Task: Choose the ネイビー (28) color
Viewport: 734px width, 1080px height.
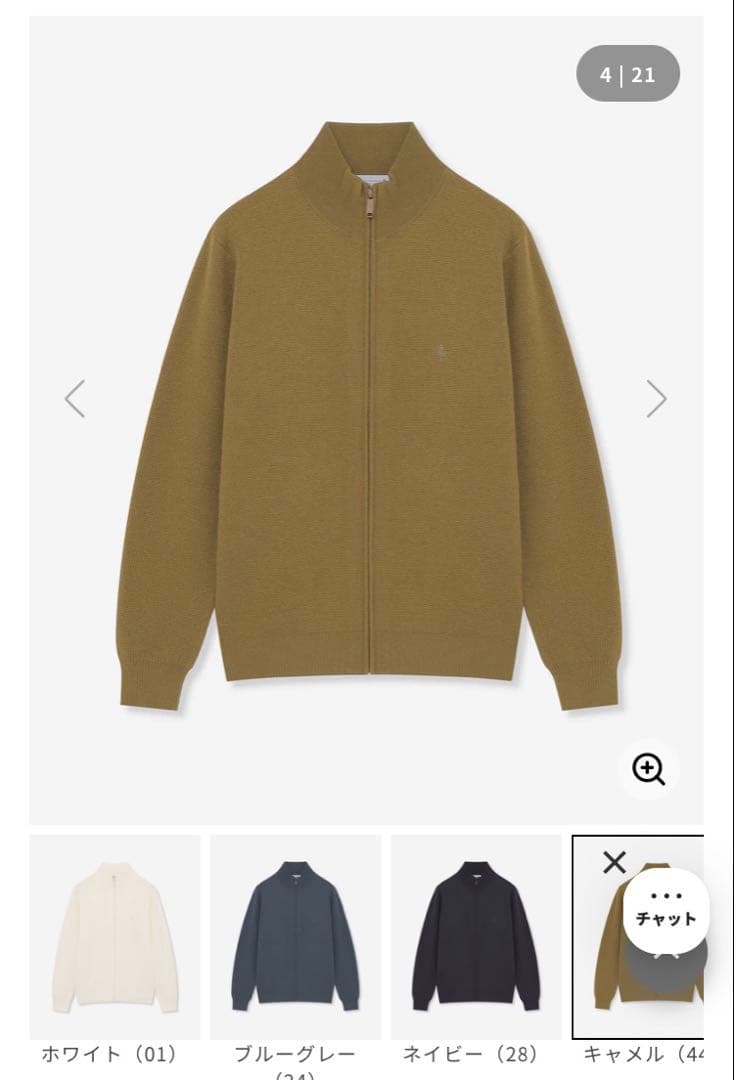Action: click(475, 938)
